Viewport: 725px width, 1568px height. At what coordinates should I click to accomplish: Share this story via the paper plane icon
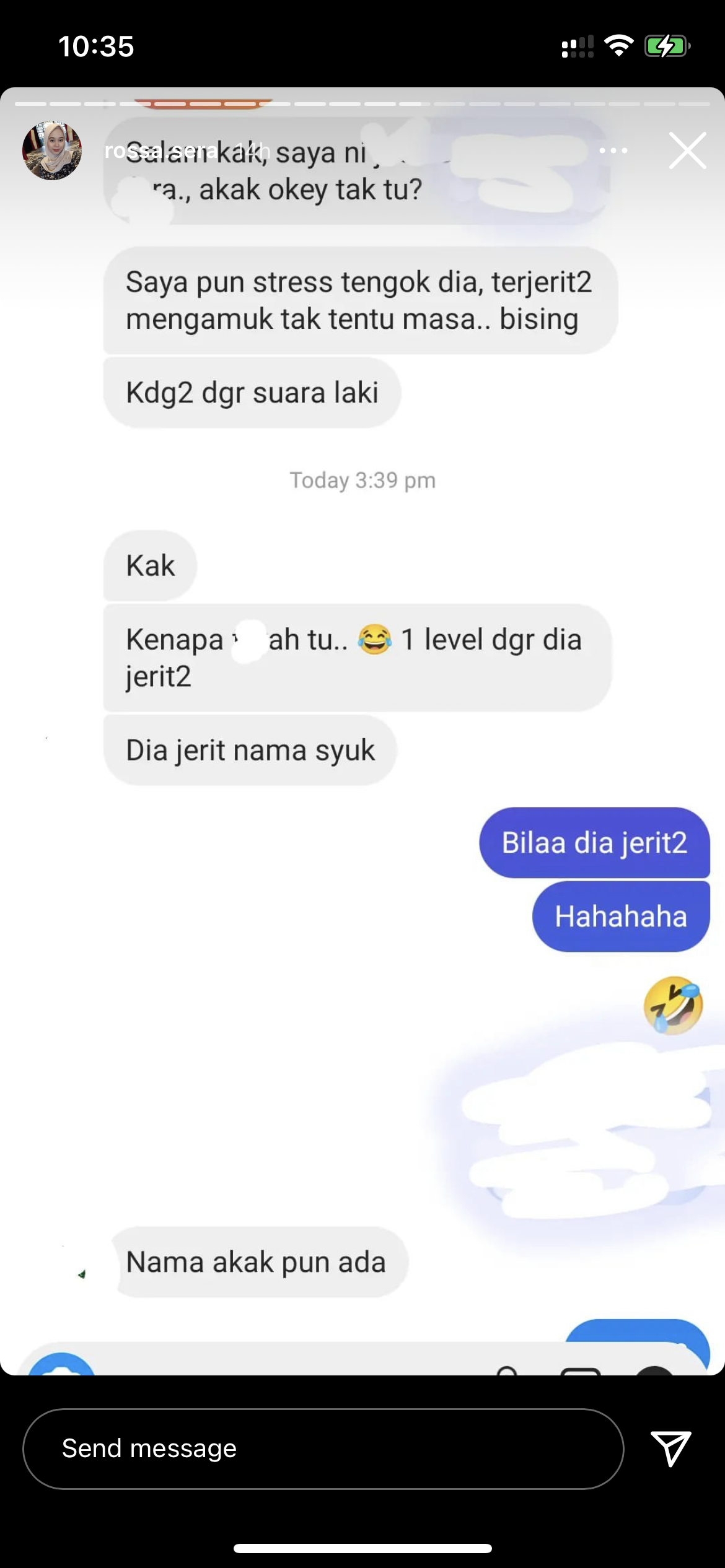click(670, 1448)
